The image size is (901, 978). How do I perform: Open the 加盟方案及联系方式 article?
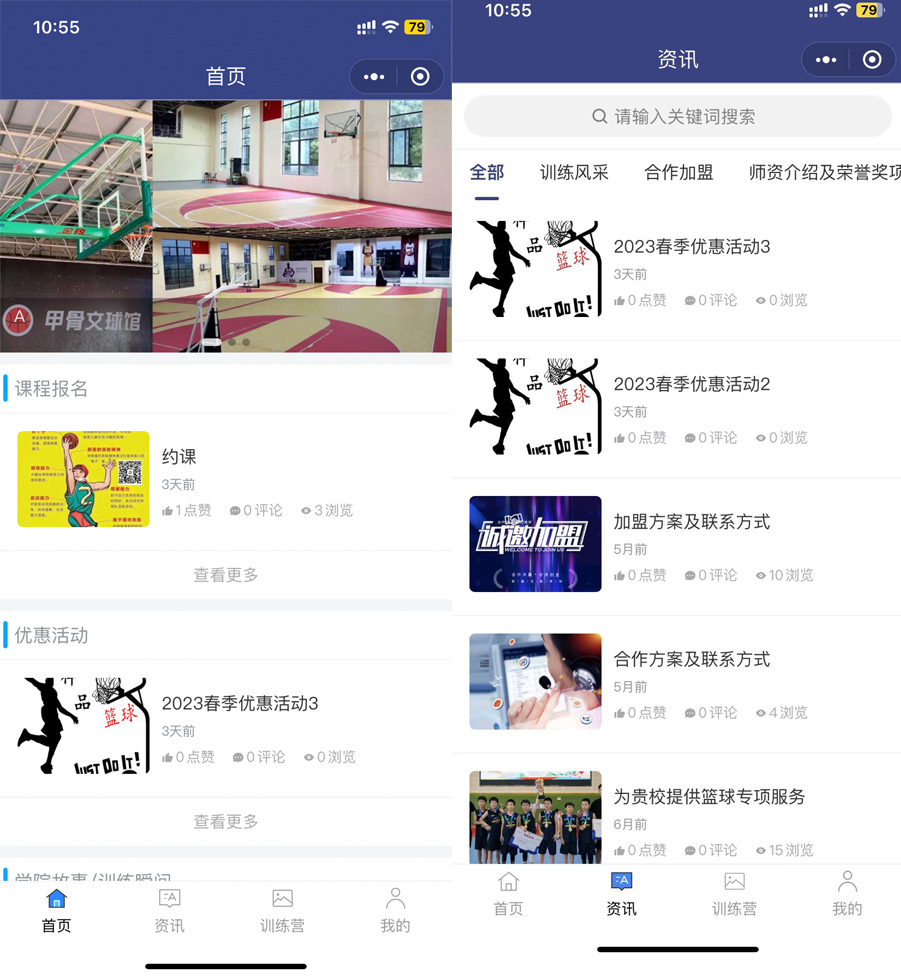691,522
